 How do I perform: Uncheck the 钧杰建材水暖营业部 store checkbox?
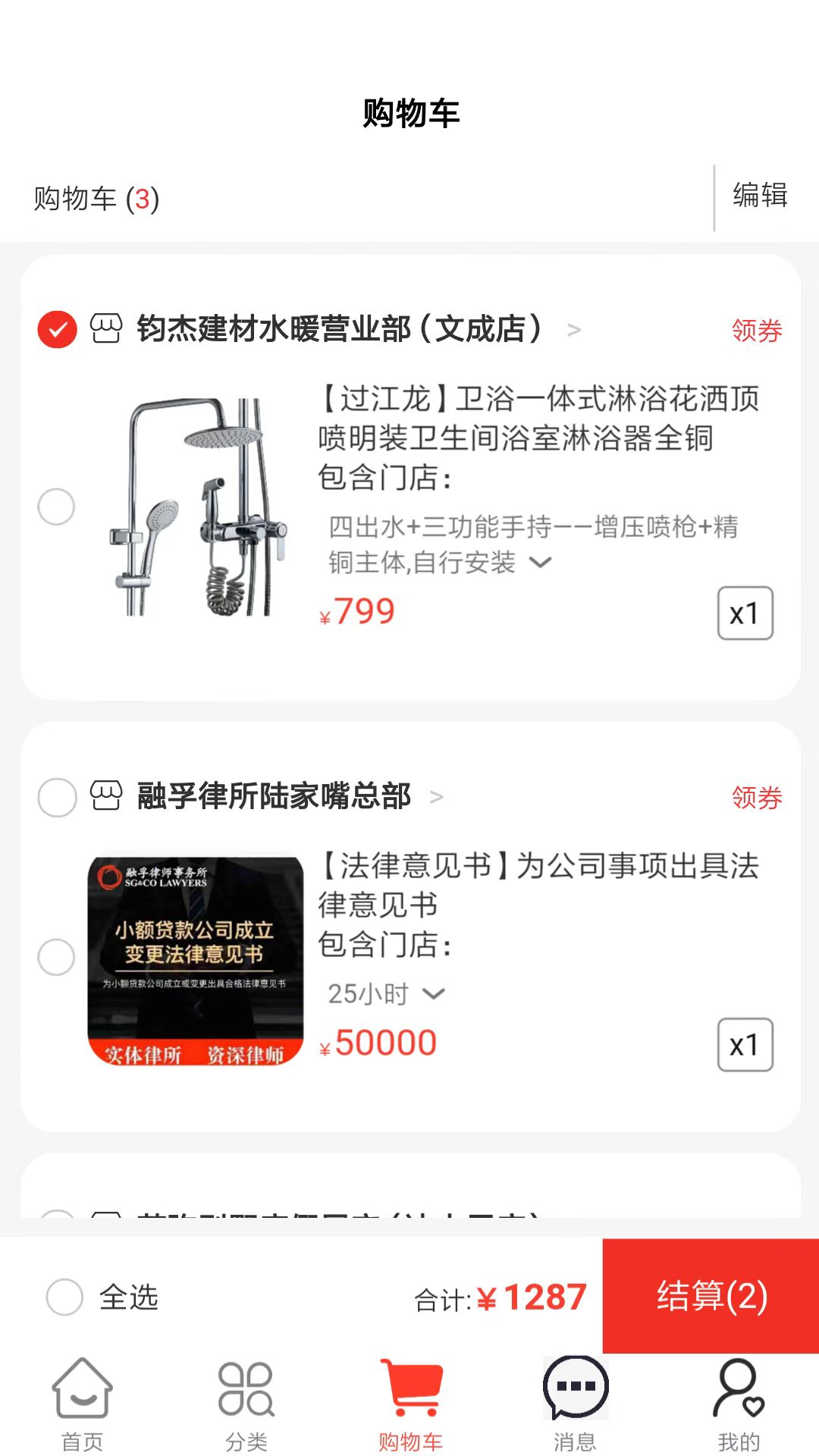(56, 330)
